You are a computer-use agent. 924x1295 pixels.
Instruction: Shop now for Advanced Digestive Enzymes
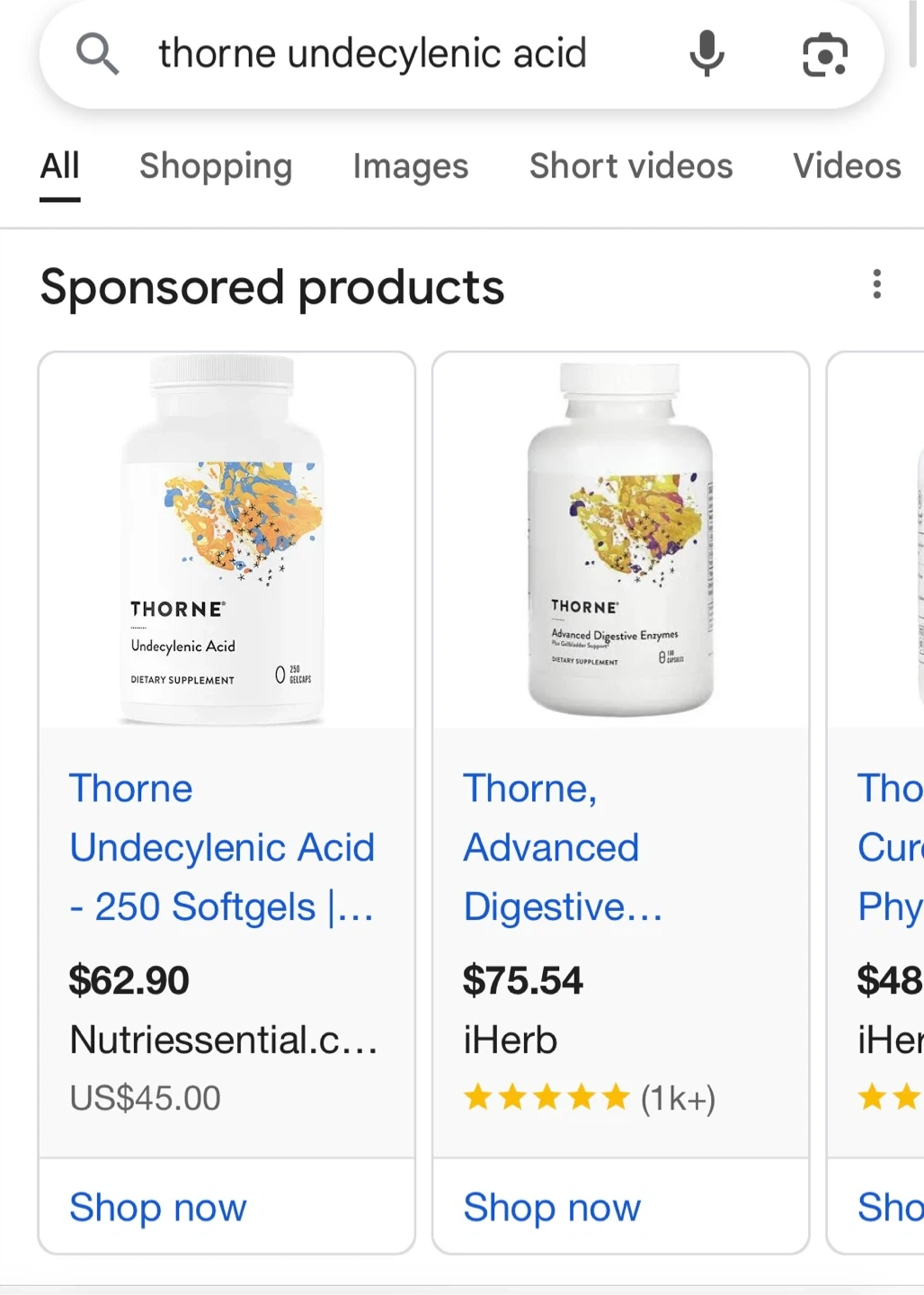pos(552,1207)
